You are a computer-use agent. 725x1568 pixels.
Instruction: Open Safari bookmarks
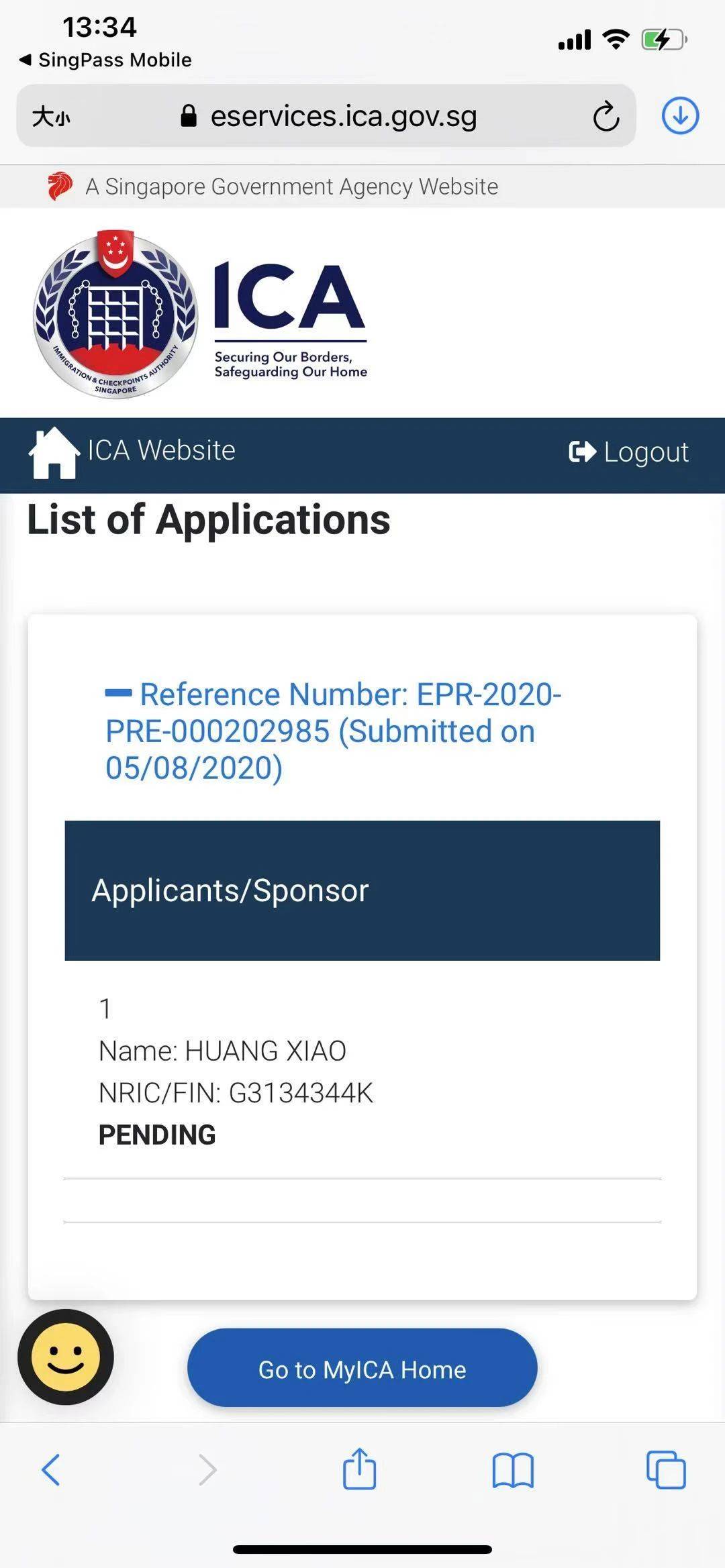pos(512,1469)
